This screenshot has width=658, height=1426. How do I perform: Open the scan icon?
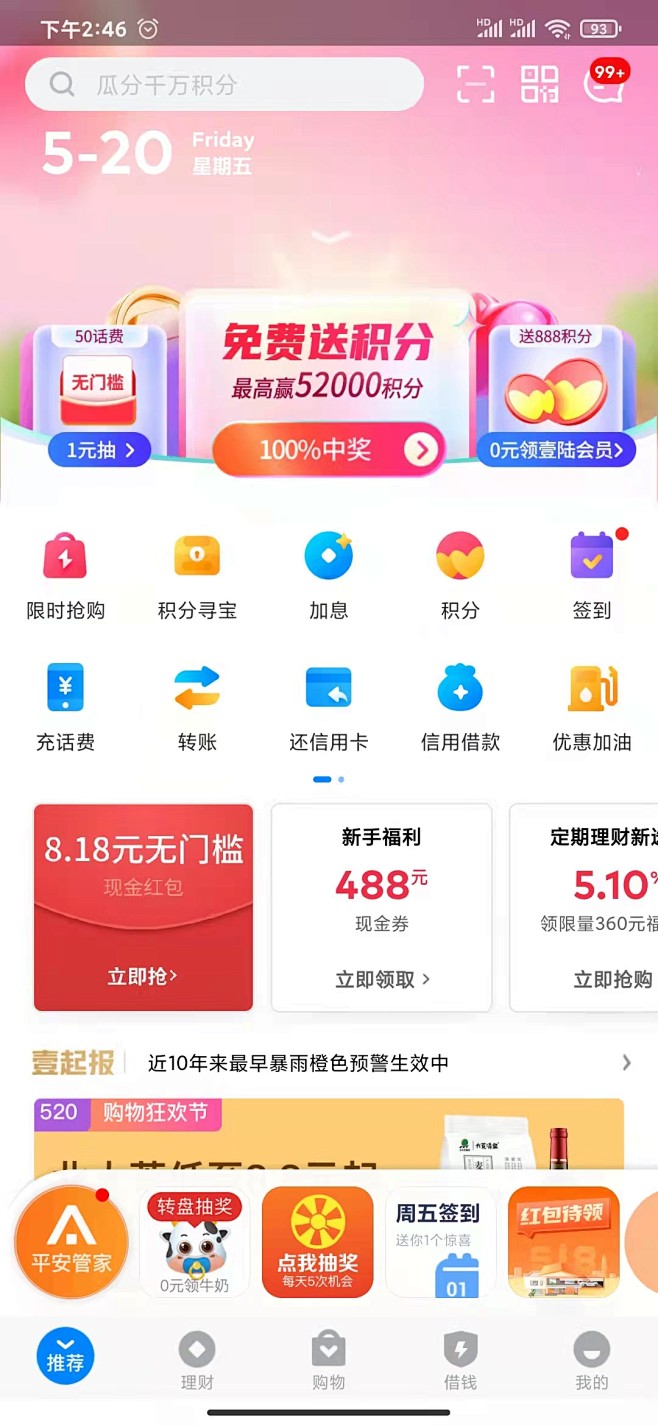[476, 84]
